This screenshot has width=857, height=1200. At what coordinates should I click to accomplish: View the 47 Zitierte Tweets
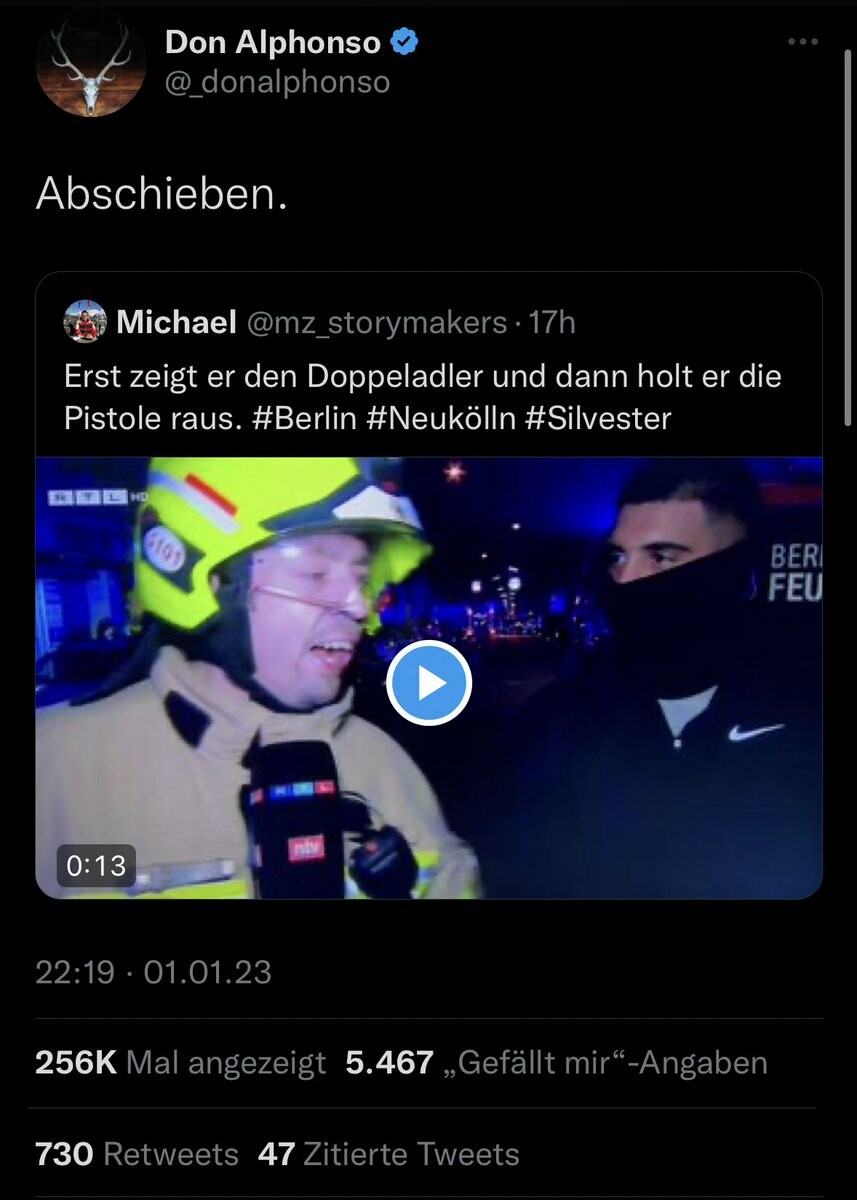(x=388, y=1154)
